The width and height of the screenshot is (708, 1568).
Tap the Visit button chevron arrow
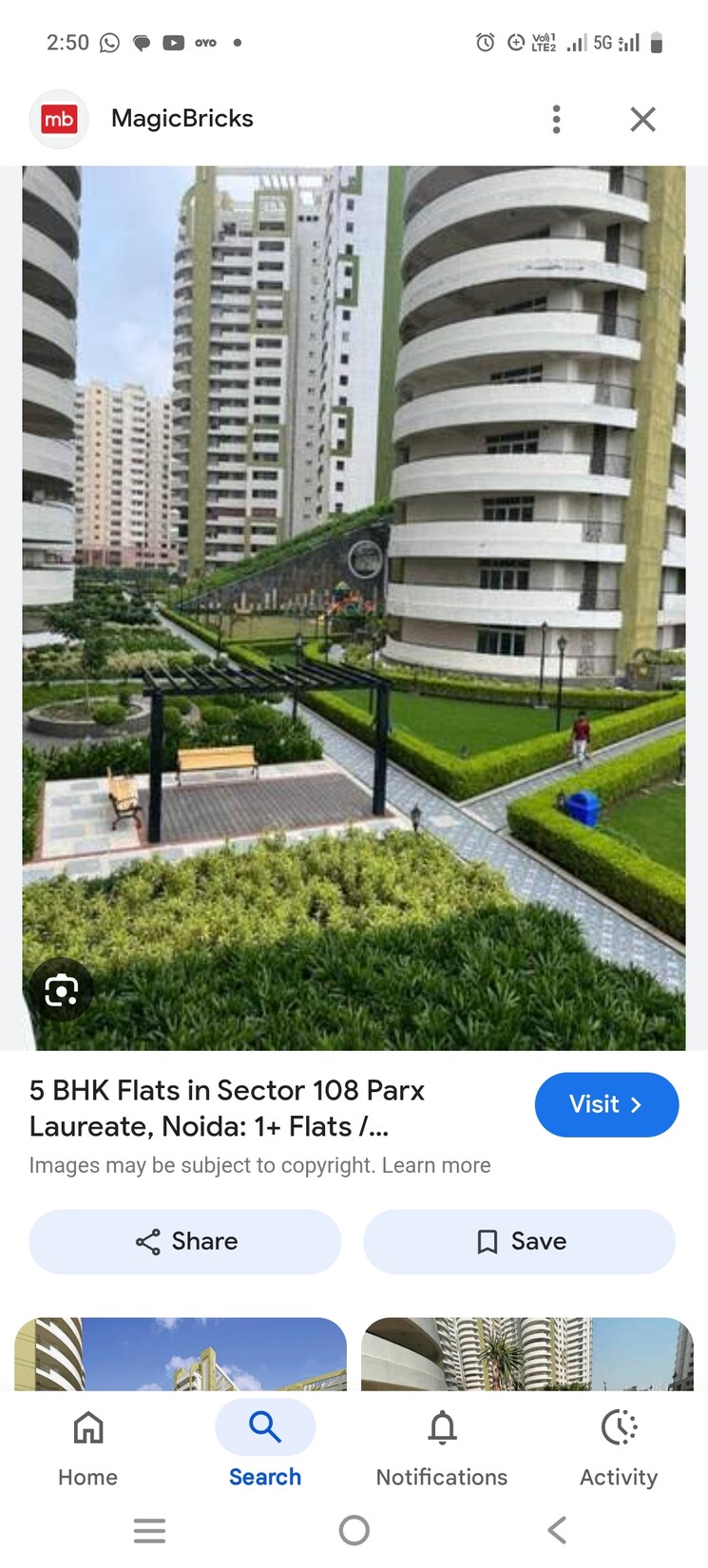[x=635, y=1104]
